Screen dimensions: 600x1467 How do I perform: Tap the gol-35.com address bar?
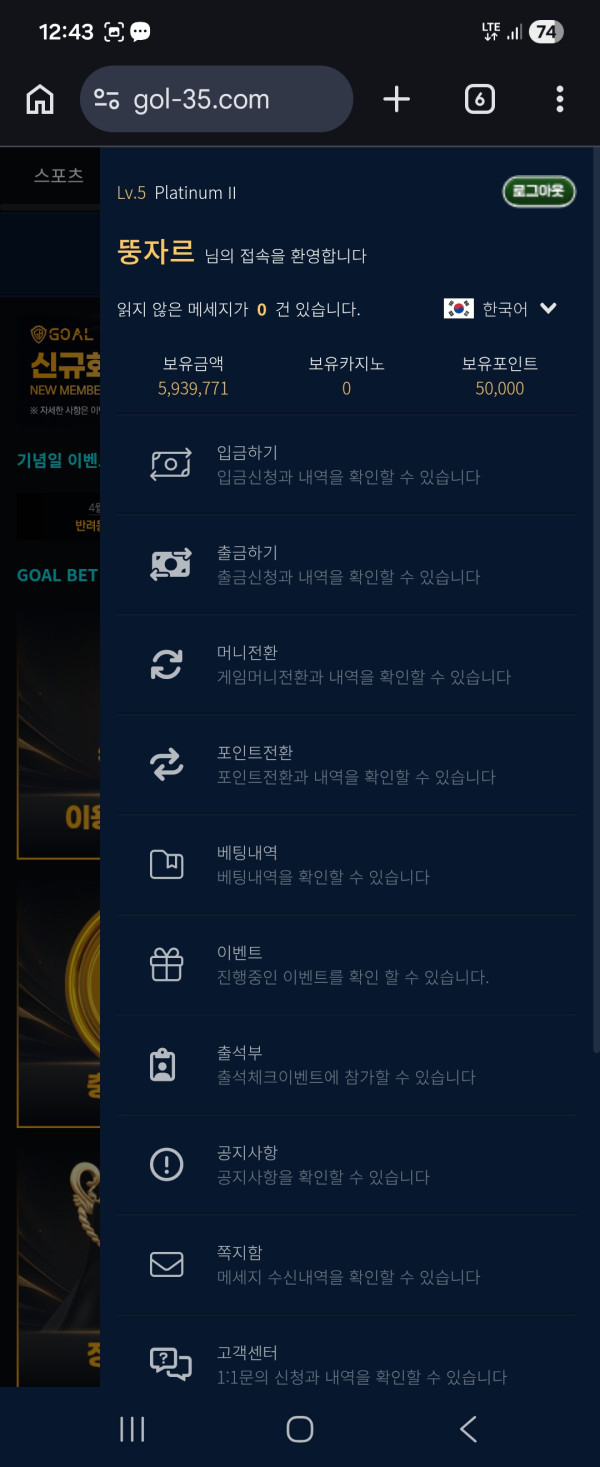pos(216,99)
